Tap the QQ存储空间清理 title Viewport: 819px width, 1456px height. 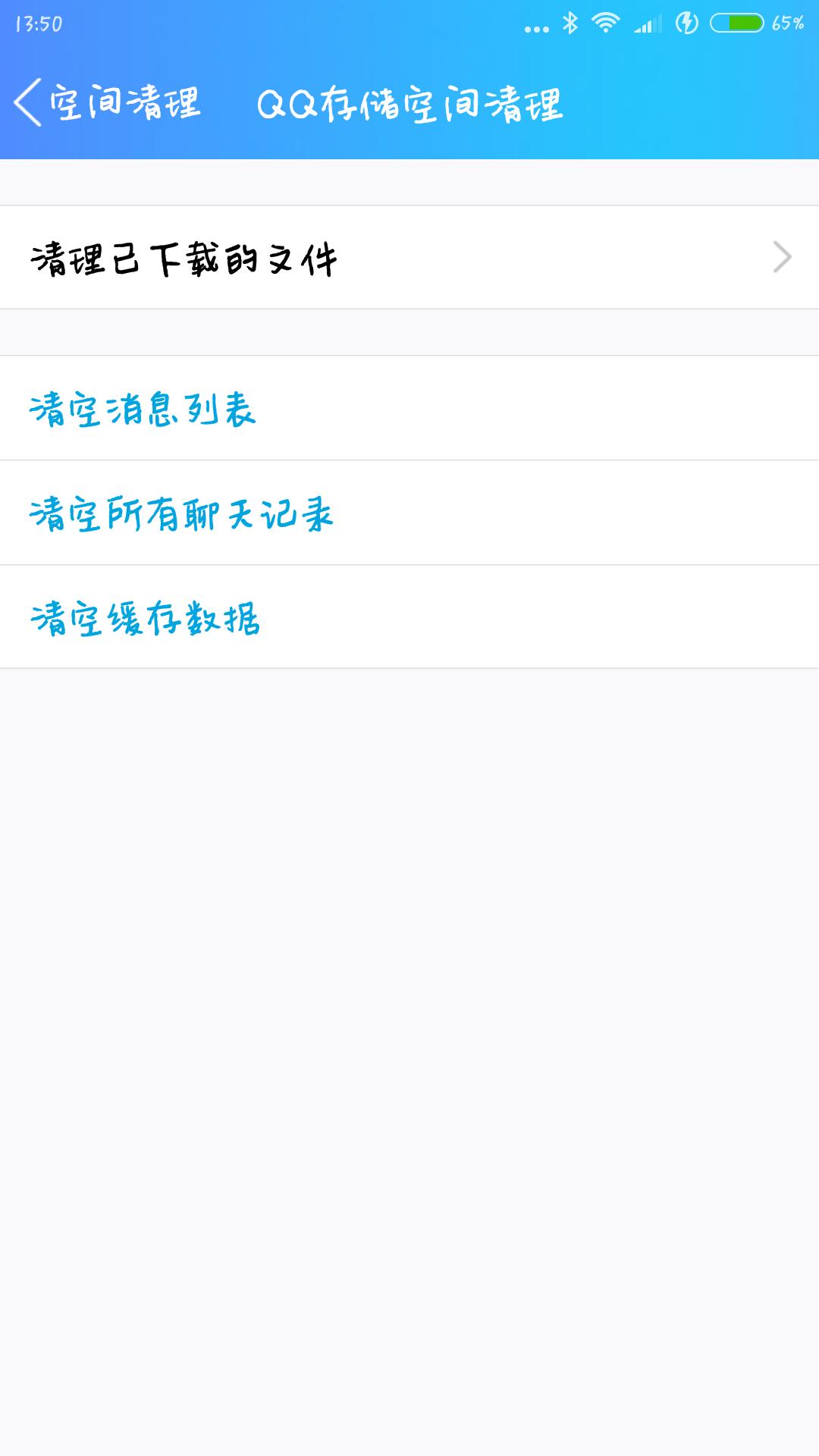pos(412,105)
